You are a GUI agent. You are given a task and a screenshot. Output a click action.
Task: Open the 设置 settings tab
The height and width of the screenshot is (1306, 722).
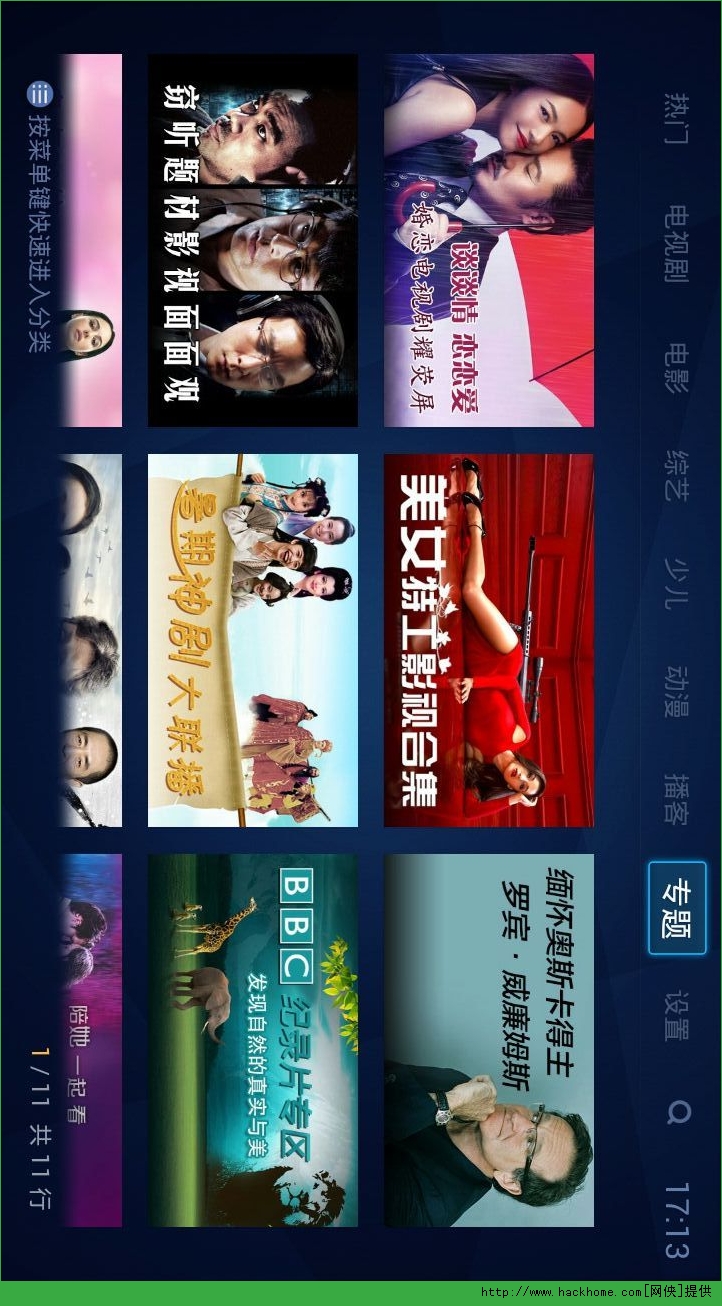point(677,1016)
